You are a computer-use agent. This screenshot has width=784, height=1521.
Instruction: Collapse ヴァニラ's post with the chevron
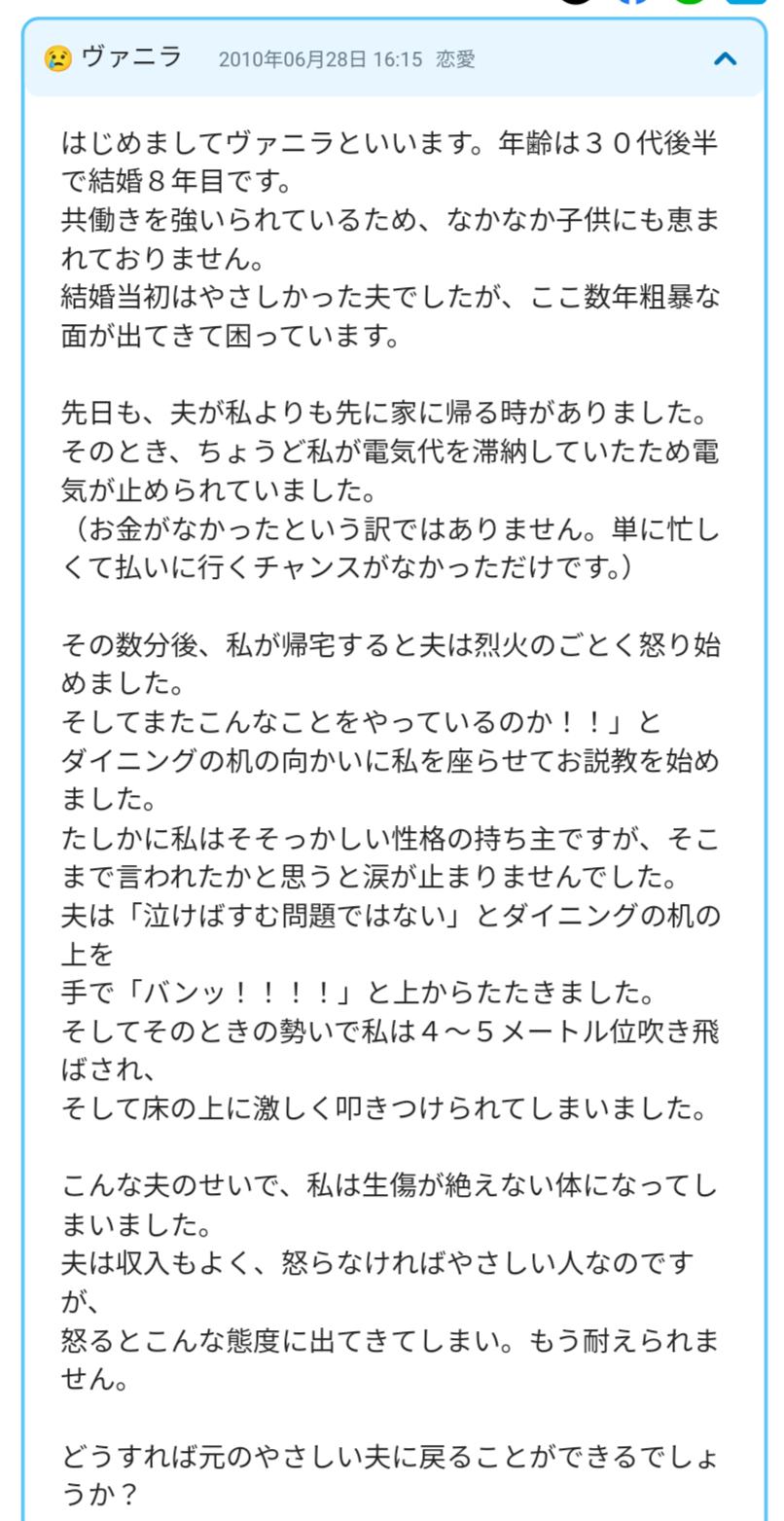pos(725,58)
